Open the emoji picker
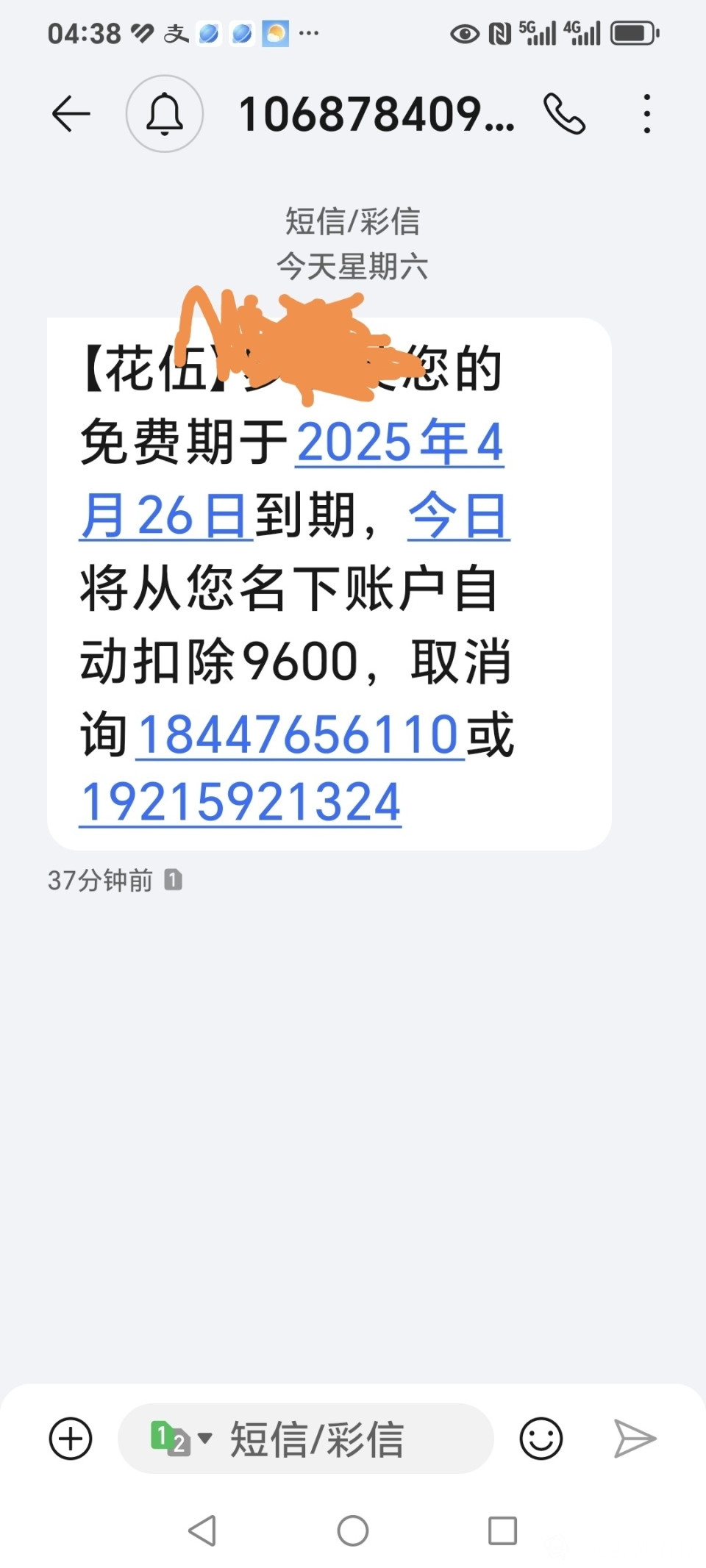This screenshot has height=1568, width=706. tap(541, 1438)
